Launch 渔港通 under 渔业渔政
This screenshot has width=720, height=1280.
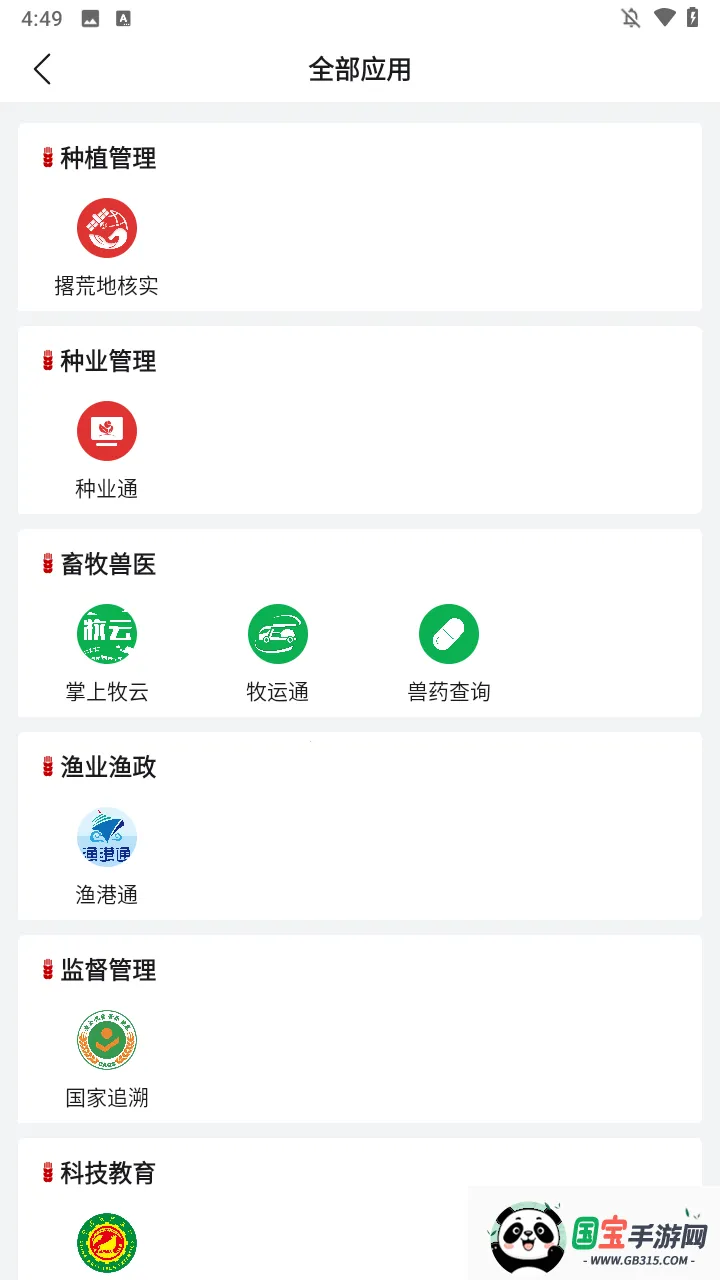[x=107, y=837]
